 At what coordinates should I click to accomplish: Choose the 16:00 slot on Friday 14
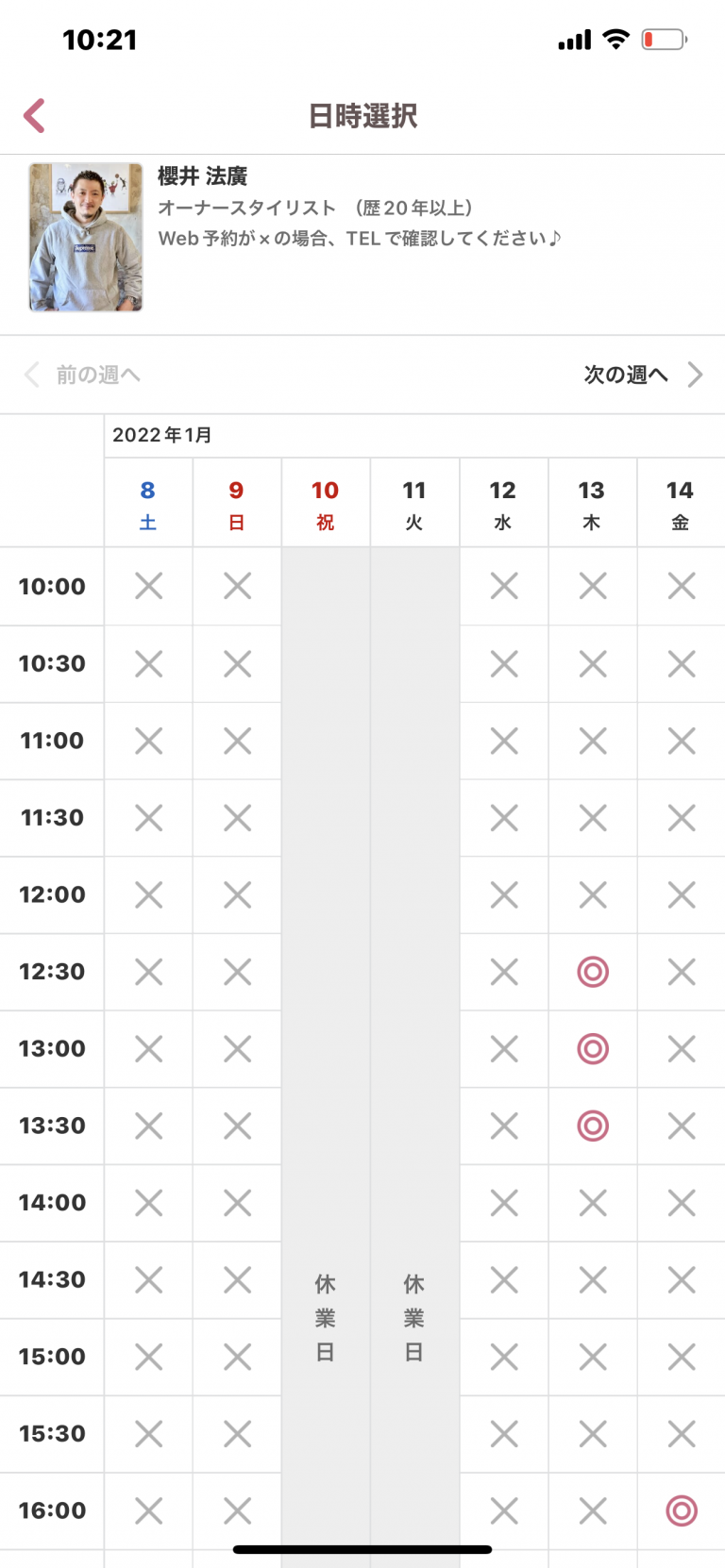(x=682, y=1510)
